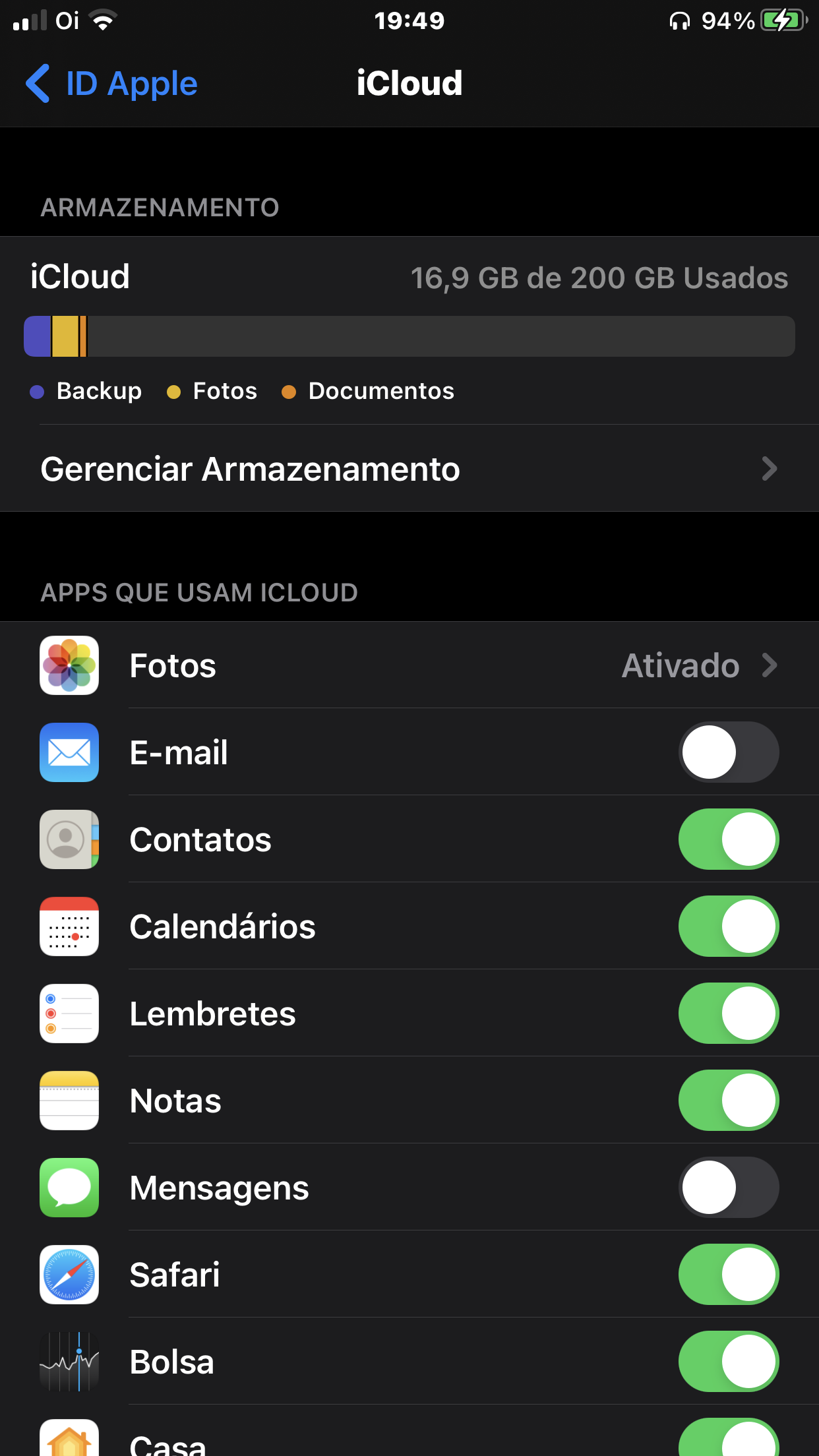Image resolution: width=819 pixels, height=1456 pixels.
Task: Disable Safari iCloud sync
Action: click(728, 1275)
